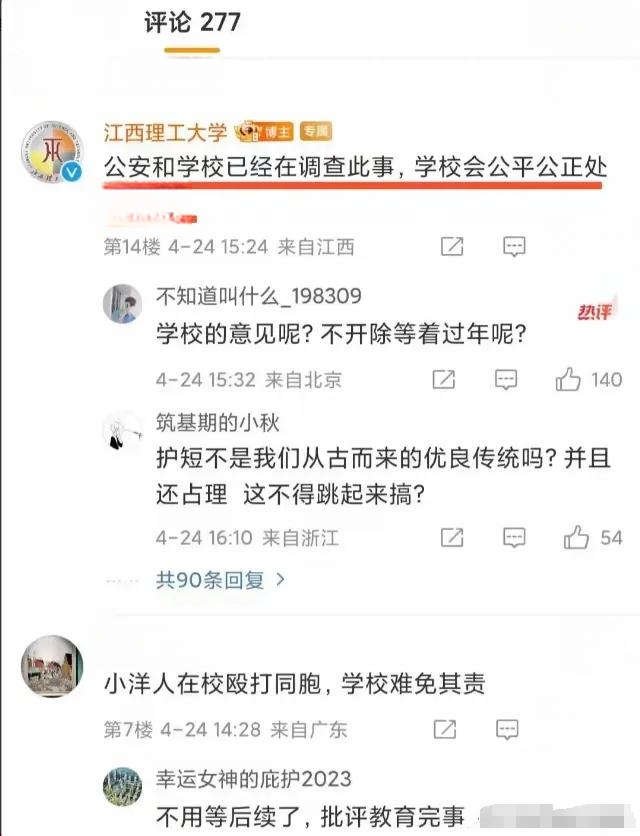Open 江西理工大学 profile avatar
The width and height of the screenshot is (640, 836).
[x=52, y=154]
